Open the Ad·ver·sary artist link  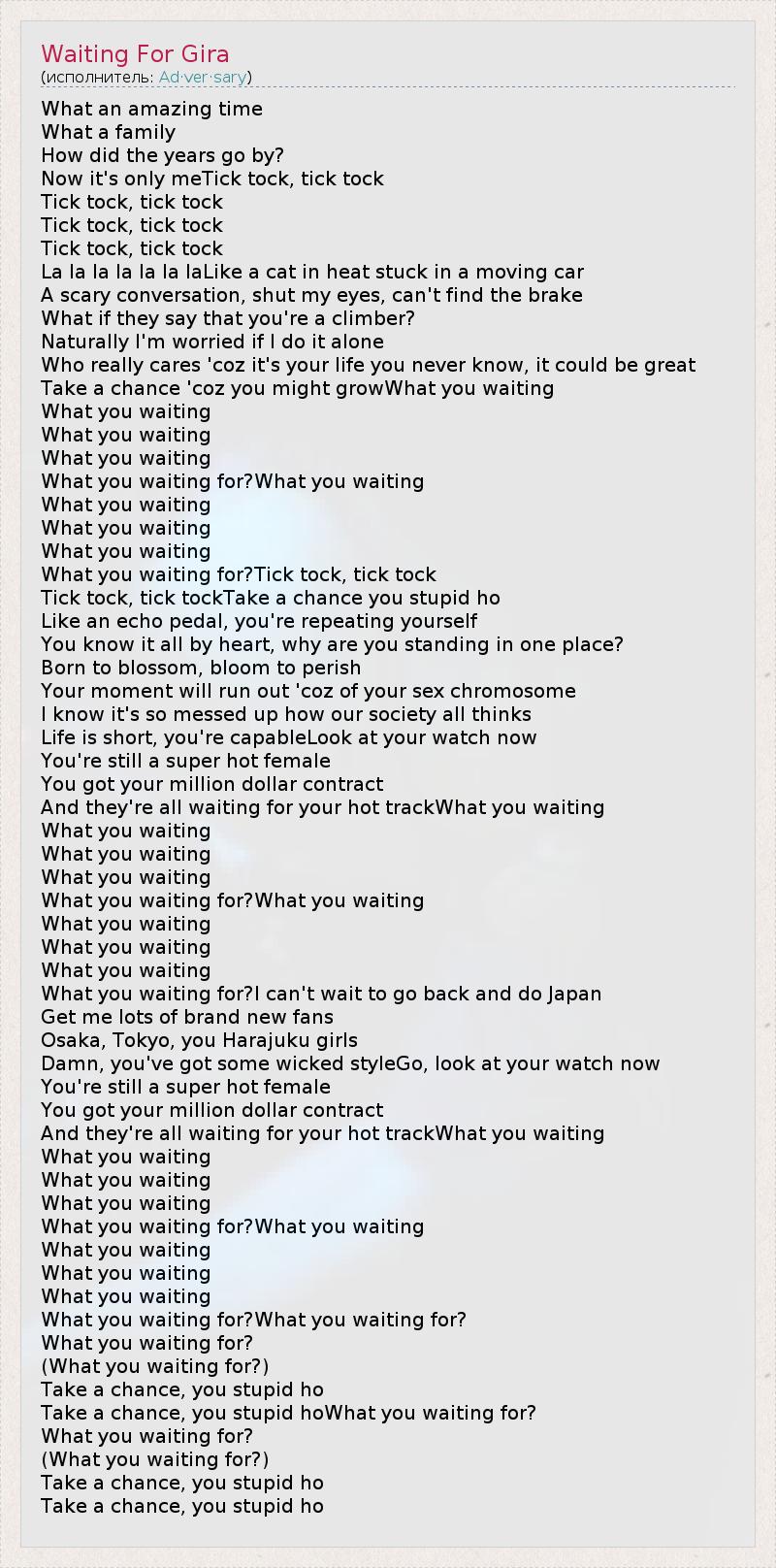(x=202, y=77)
